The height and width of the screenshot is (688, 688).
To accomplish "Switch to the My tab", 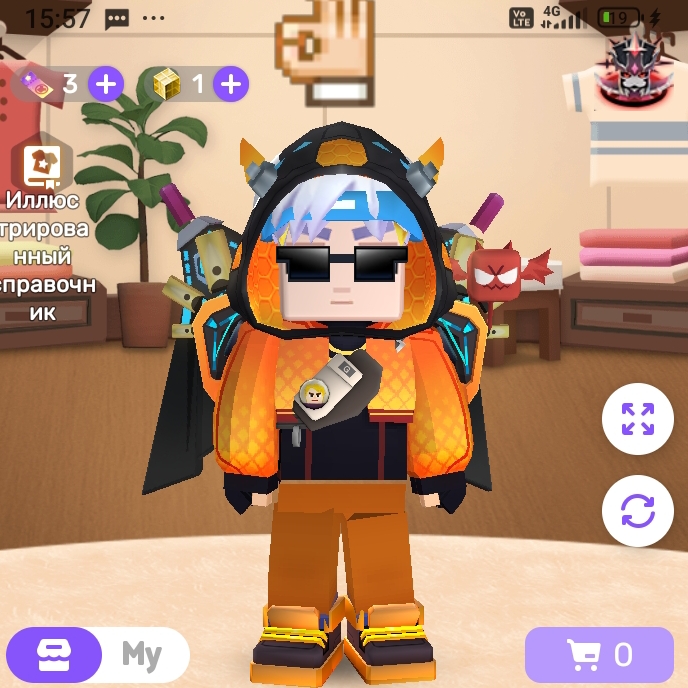I will tap(143, 655).
